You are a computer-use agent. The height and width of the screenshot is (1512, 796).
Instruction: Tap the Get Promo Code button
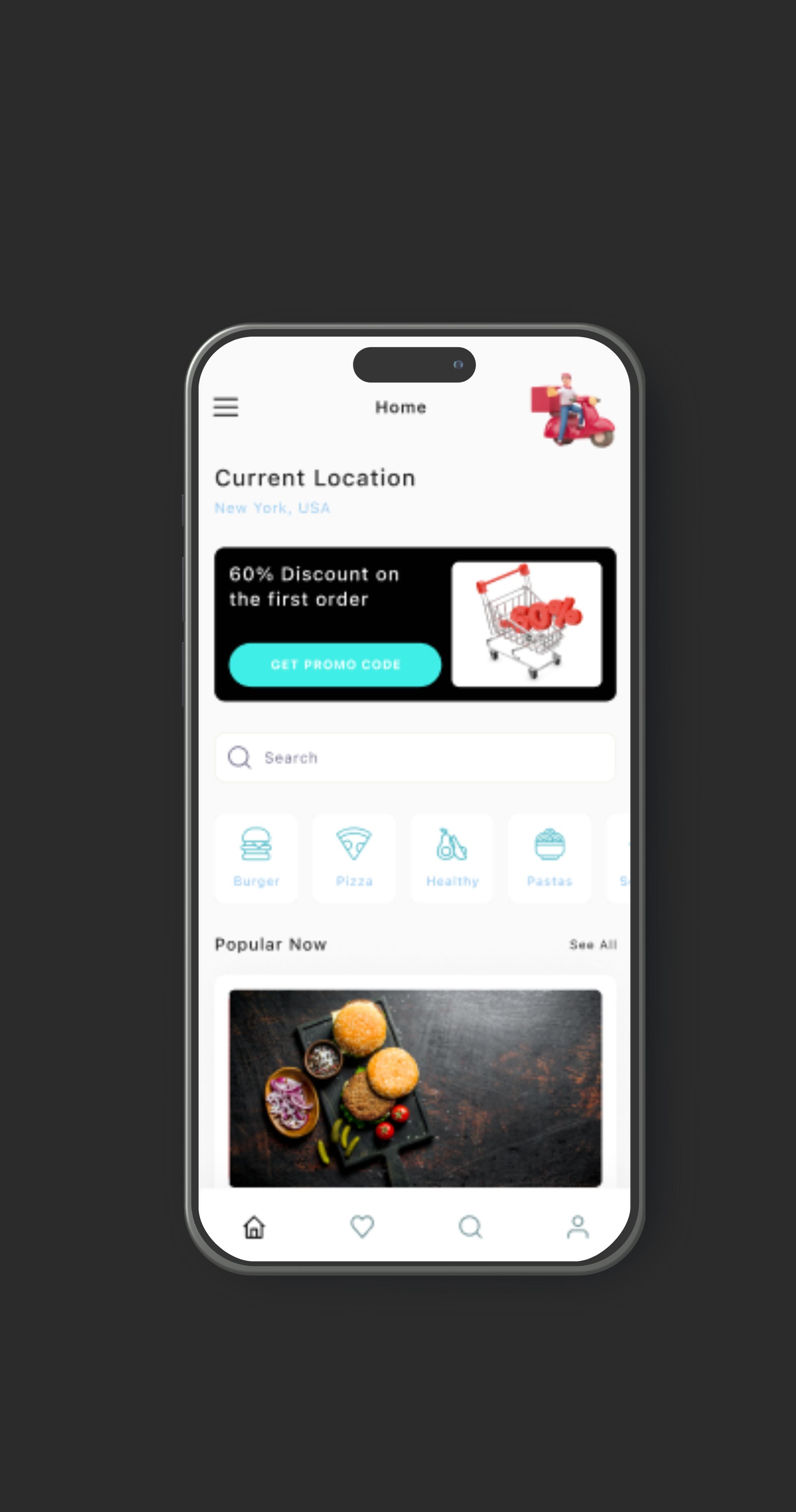click(335, 664)
